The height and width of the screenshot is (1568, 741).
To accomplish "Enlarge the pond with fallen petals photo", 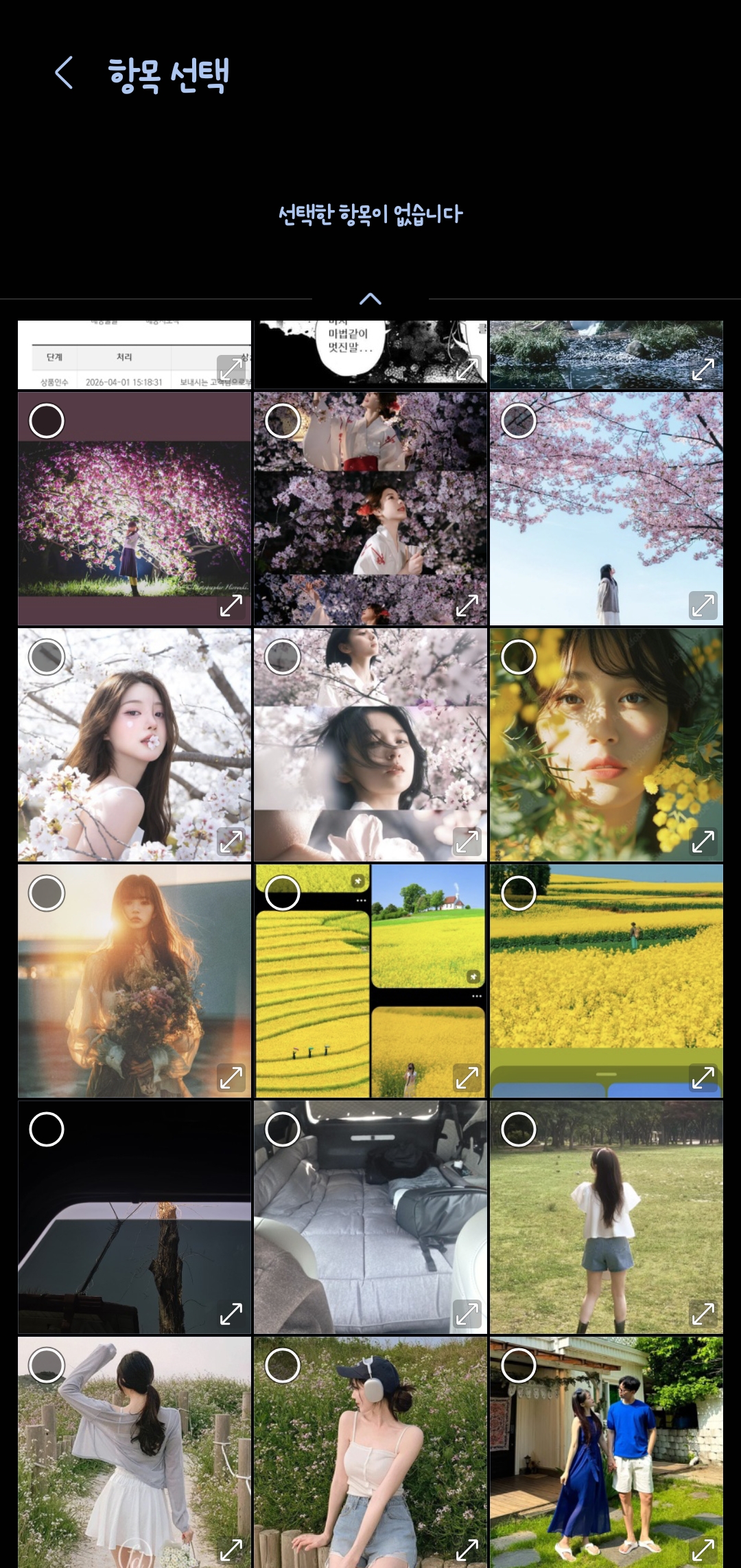I will coord(703,369).
